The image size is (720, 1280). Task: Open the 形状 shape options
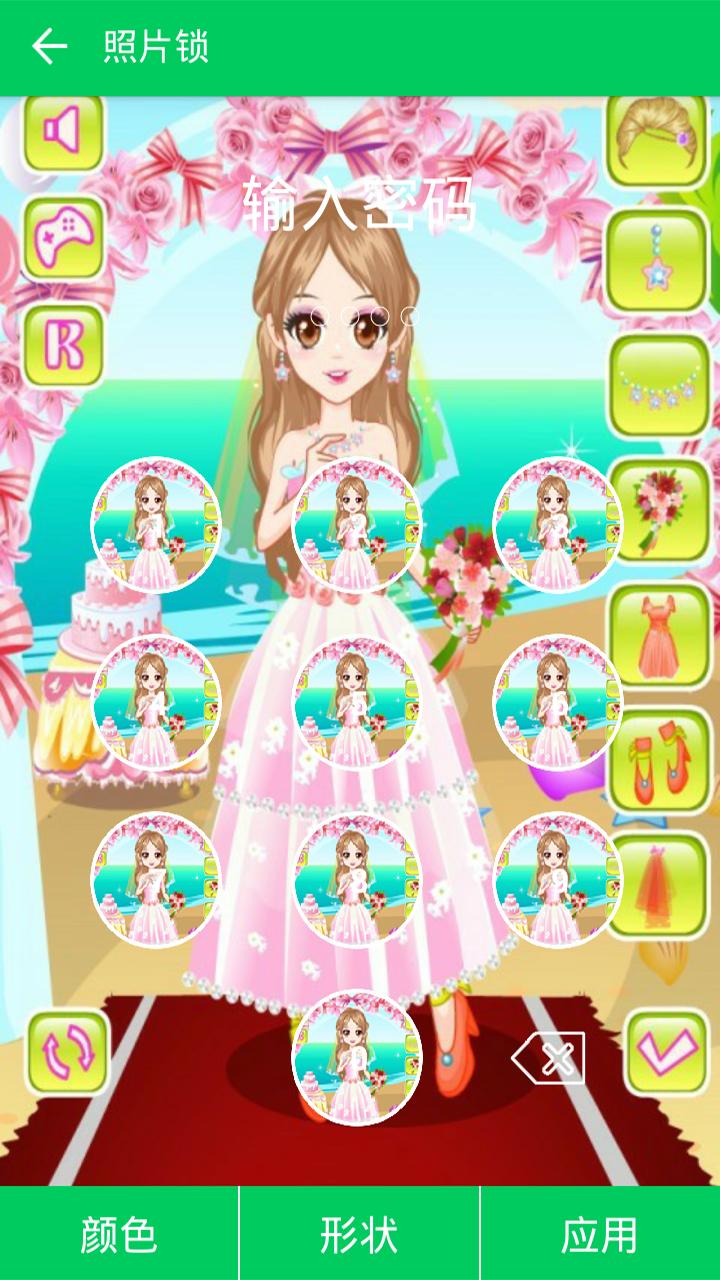pos(359,1234)
